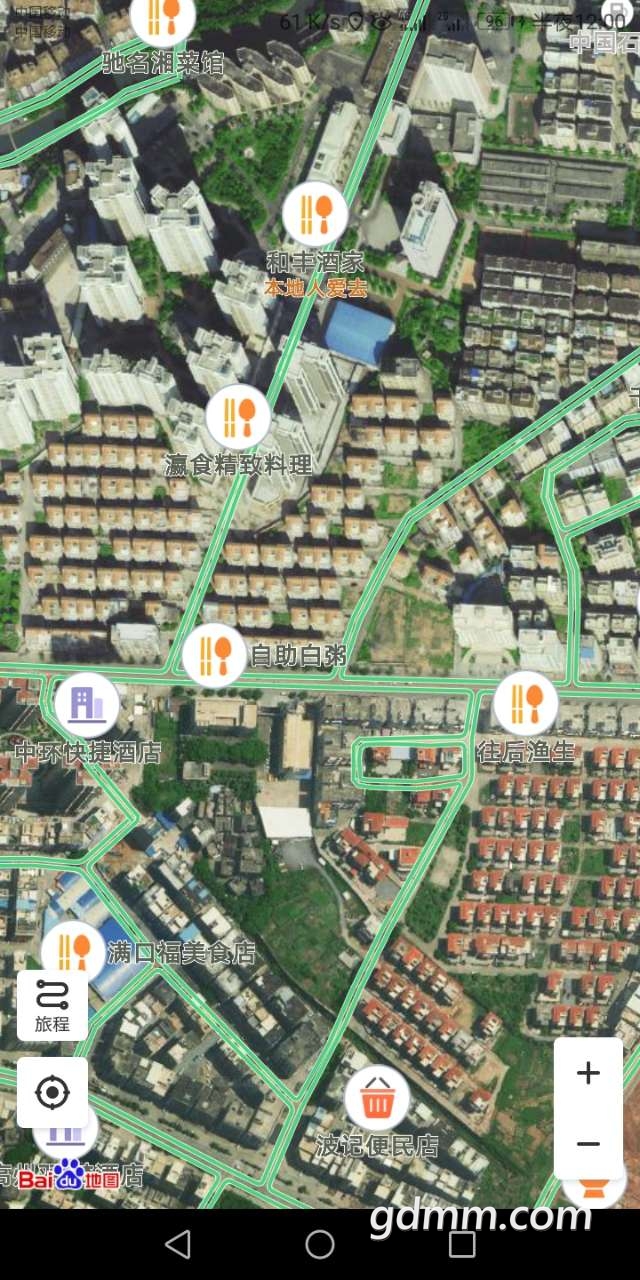The image size is (640, 1280).
Task: Return to the home screen
Action: pos(320,1244)
